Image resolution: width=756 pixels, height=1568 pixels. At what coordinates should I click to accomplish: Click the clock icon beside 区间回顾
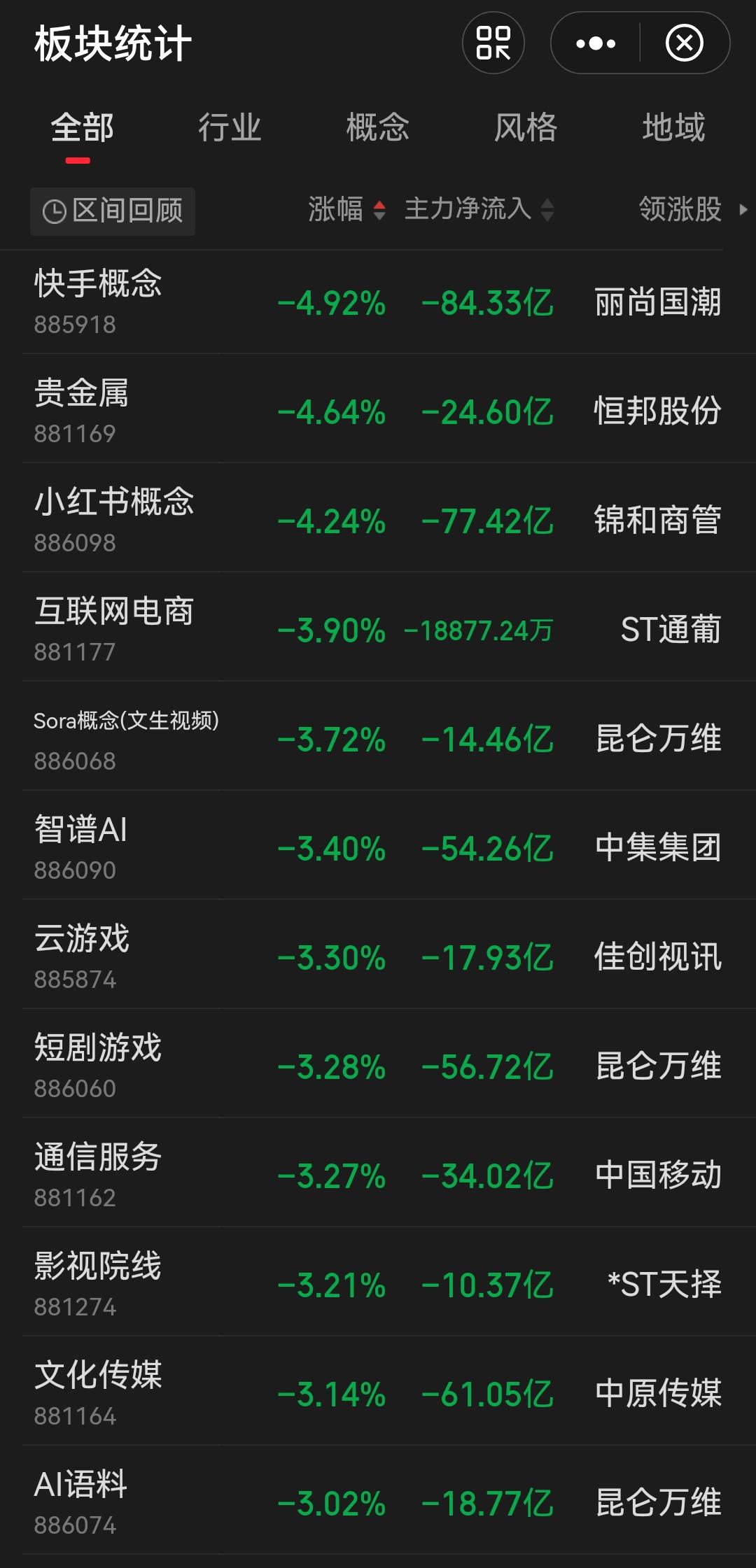point(56,211)
